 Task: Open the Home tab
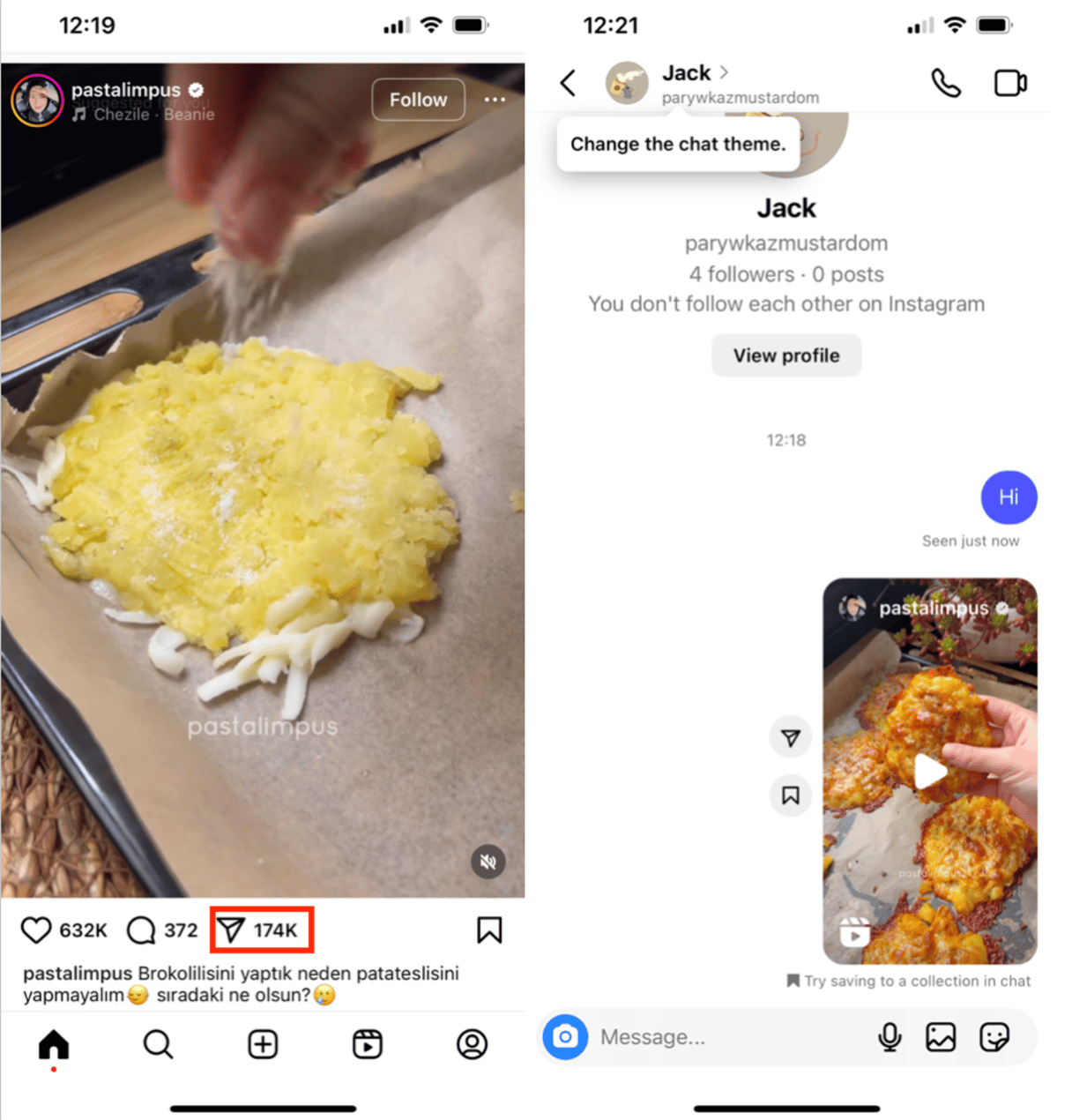pos(54,1044)
